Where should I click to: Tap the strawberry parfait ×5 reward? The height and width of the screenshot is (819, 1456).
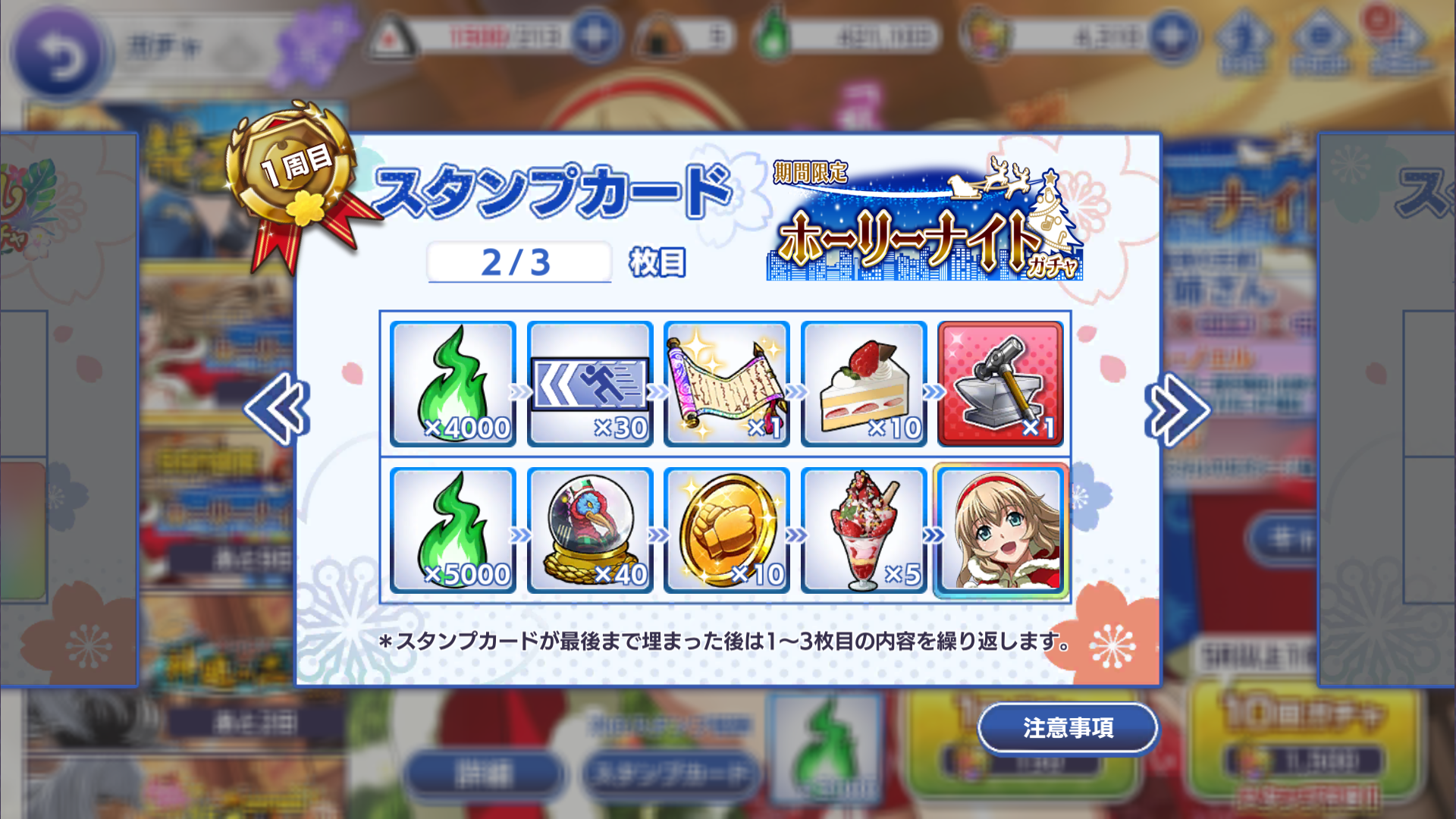(864, 530)
